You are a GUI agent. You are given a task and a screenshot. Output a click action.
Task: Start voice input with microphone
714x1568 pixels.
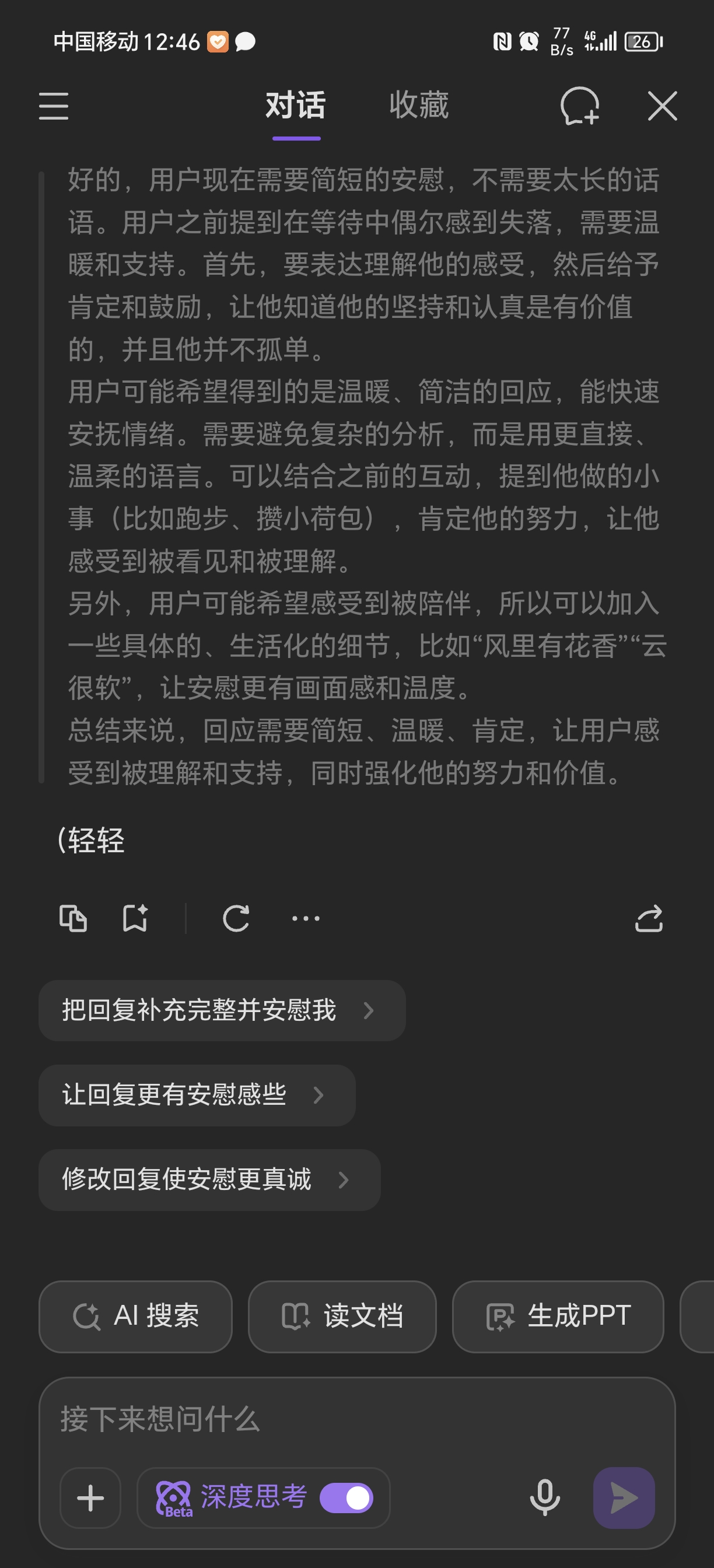click(x=544, y=1497)
